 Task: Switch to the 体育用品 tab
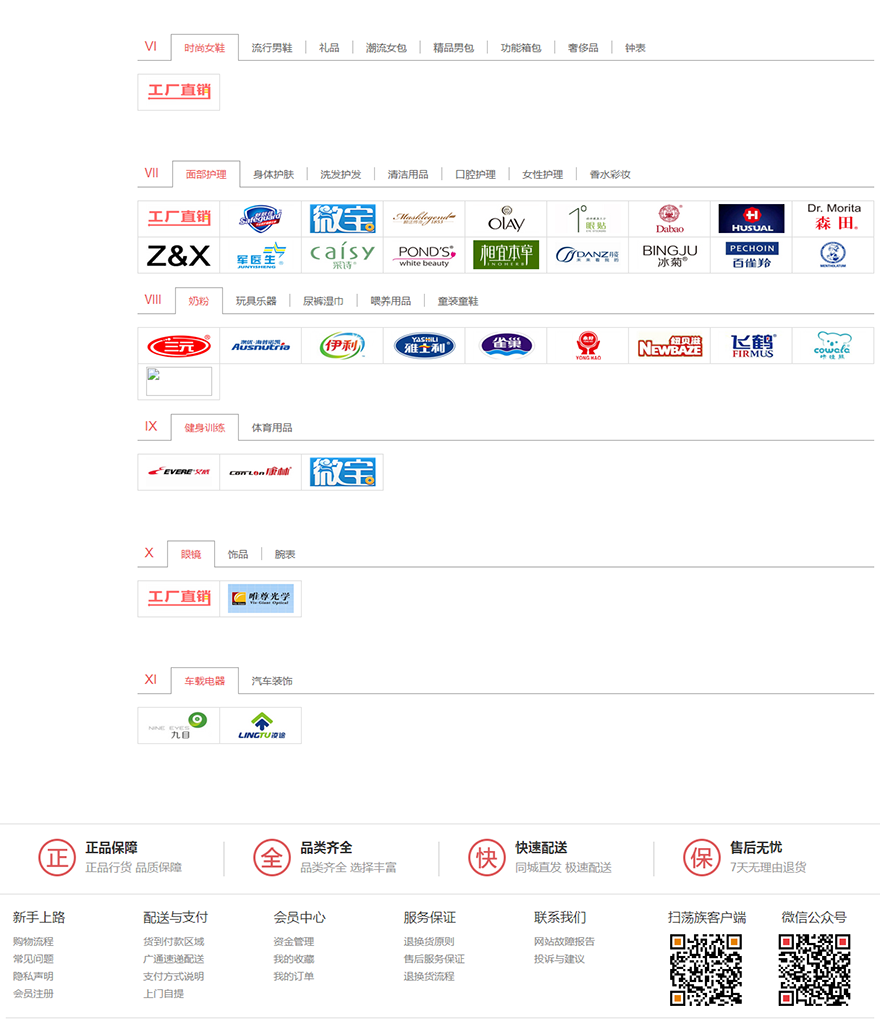(272, 427)
